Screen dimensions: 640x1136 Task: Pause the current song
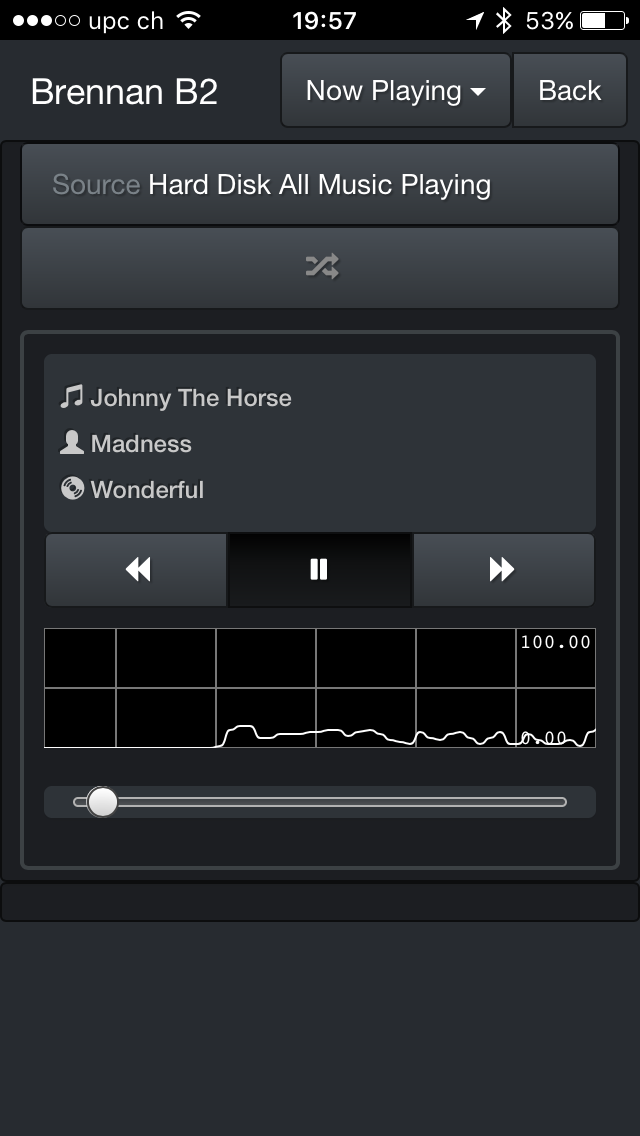(x=319, y=569)
